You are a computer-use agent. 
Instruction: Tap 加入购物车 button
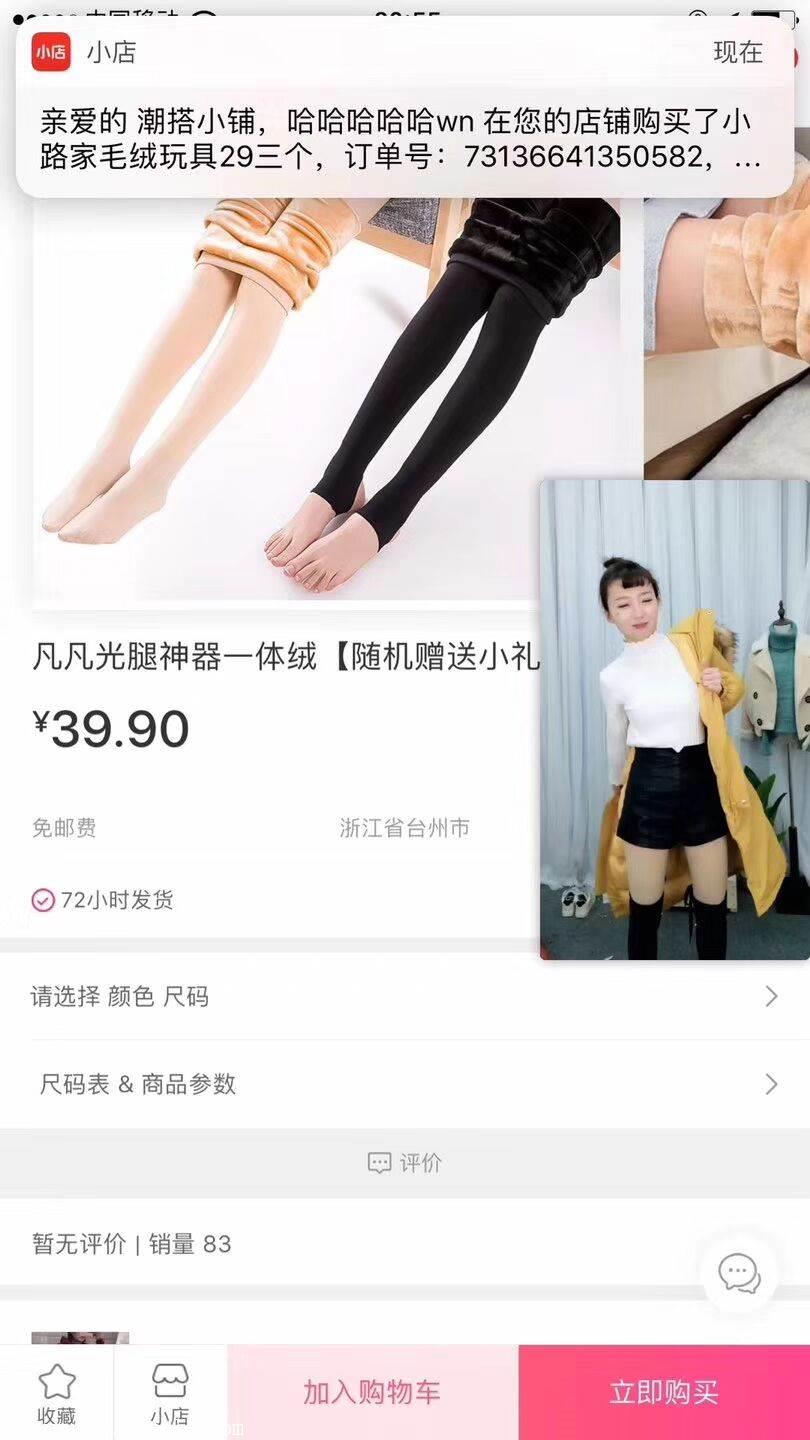(372, 1392)
